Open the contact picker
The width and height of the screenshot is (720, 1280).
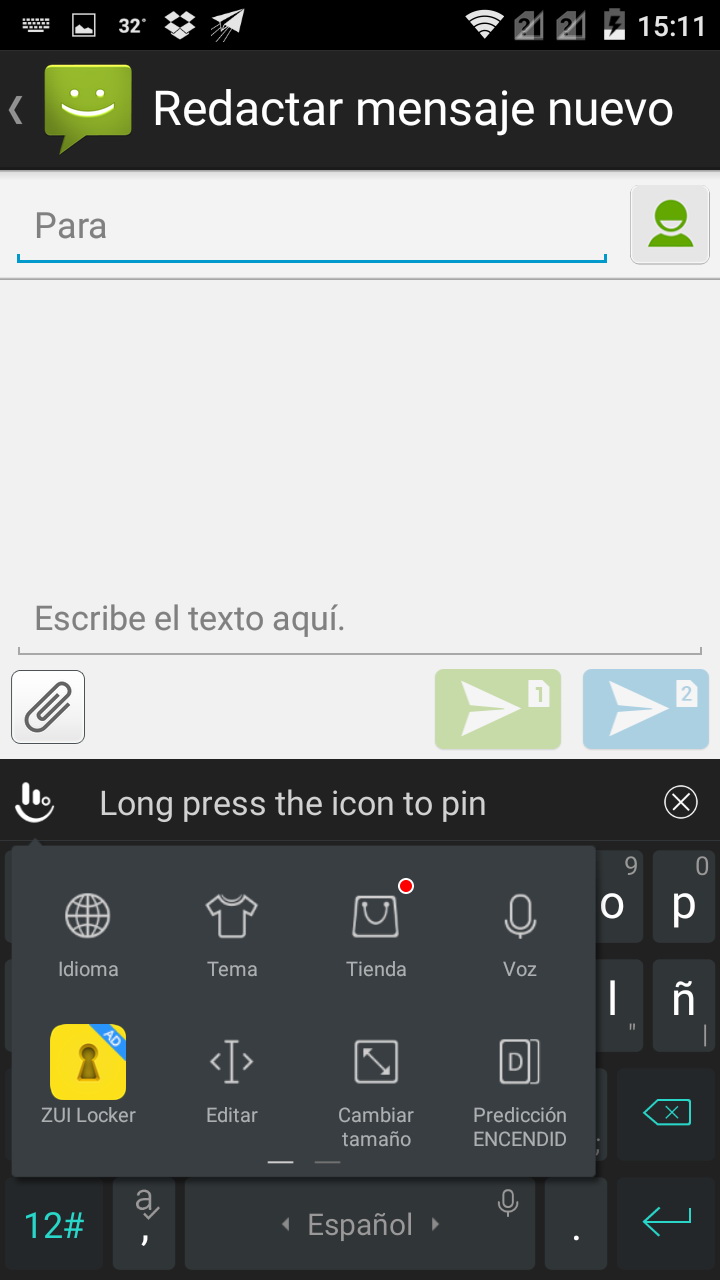coord(669,225)
